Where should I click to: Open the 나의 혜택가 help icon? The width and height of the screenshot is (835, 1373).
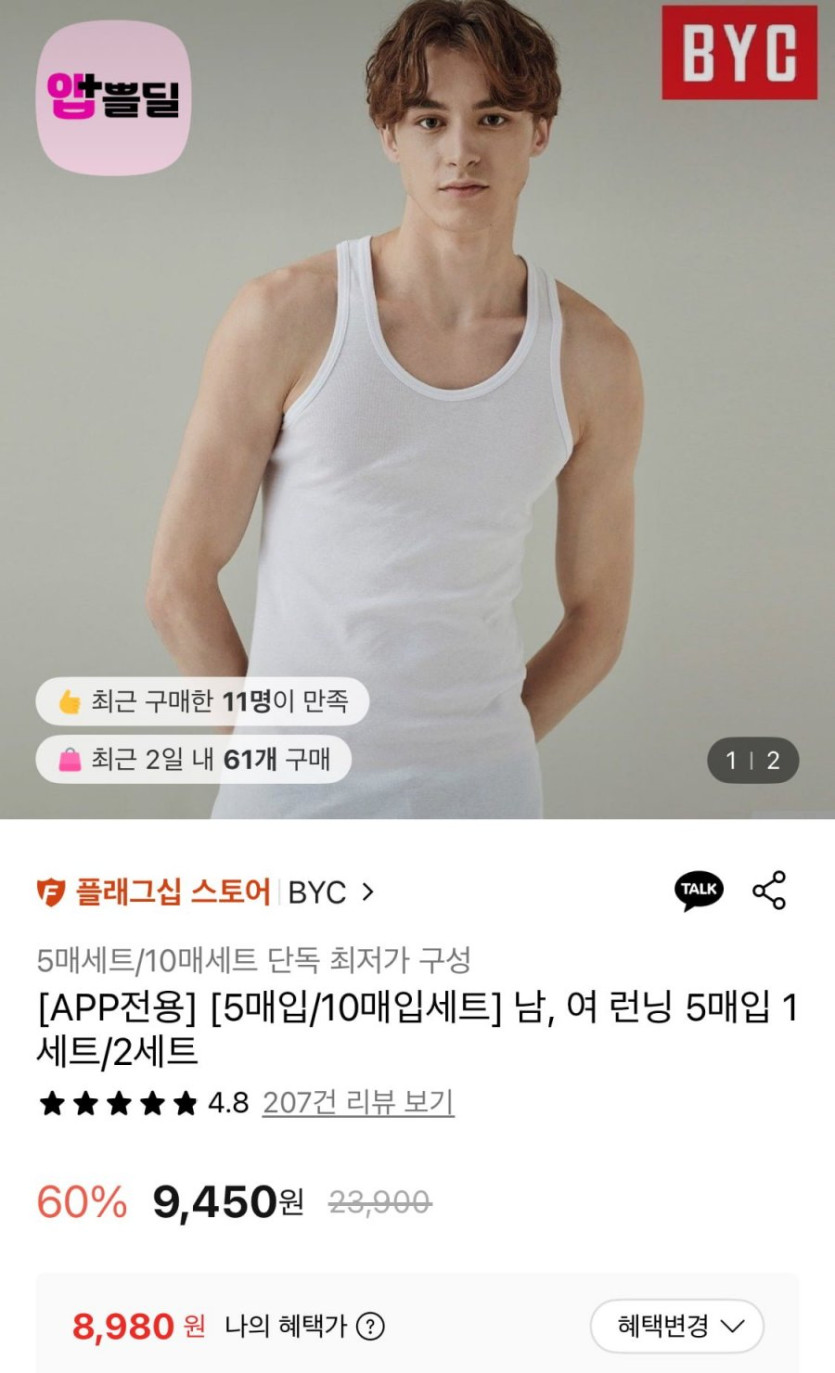370,1327
